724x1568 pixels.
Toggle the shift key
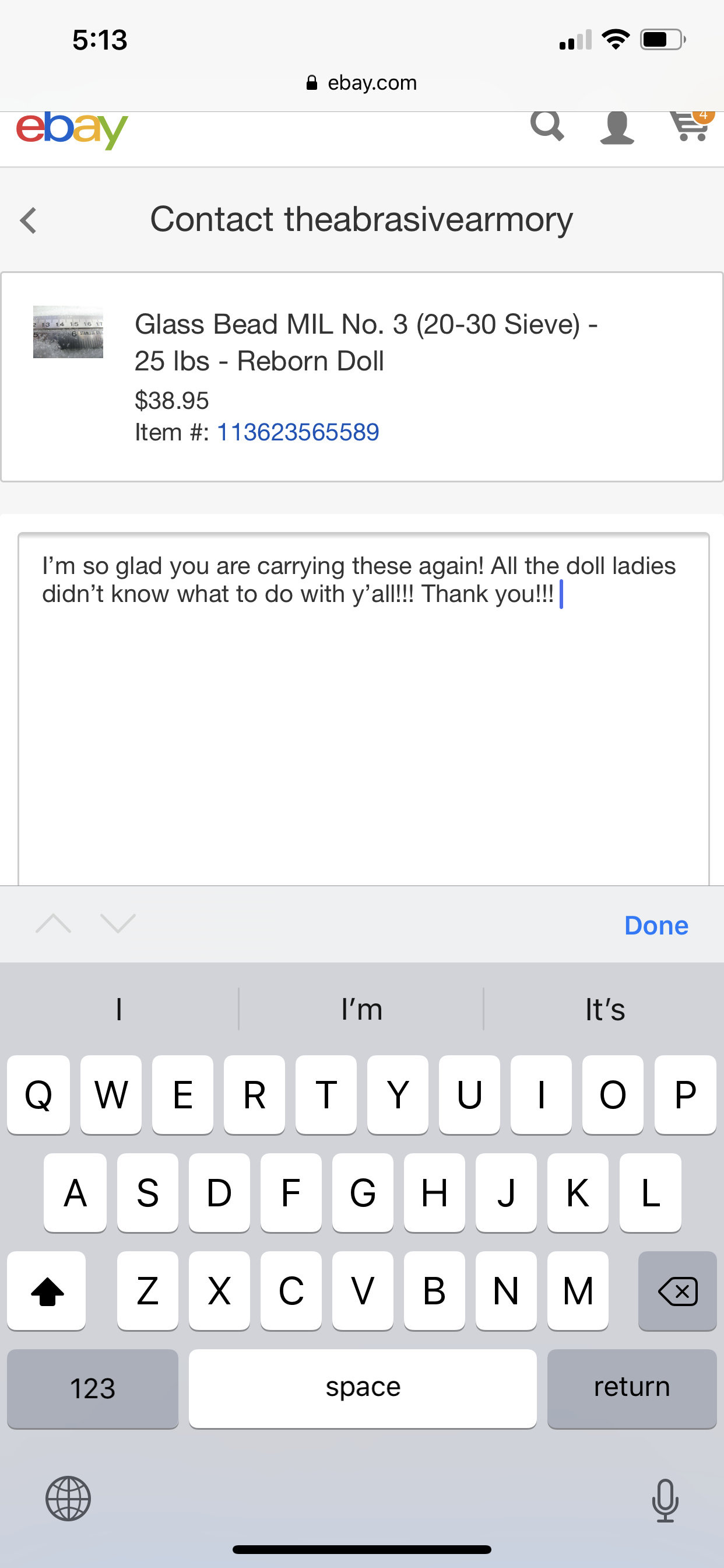tap(47, 1290)
